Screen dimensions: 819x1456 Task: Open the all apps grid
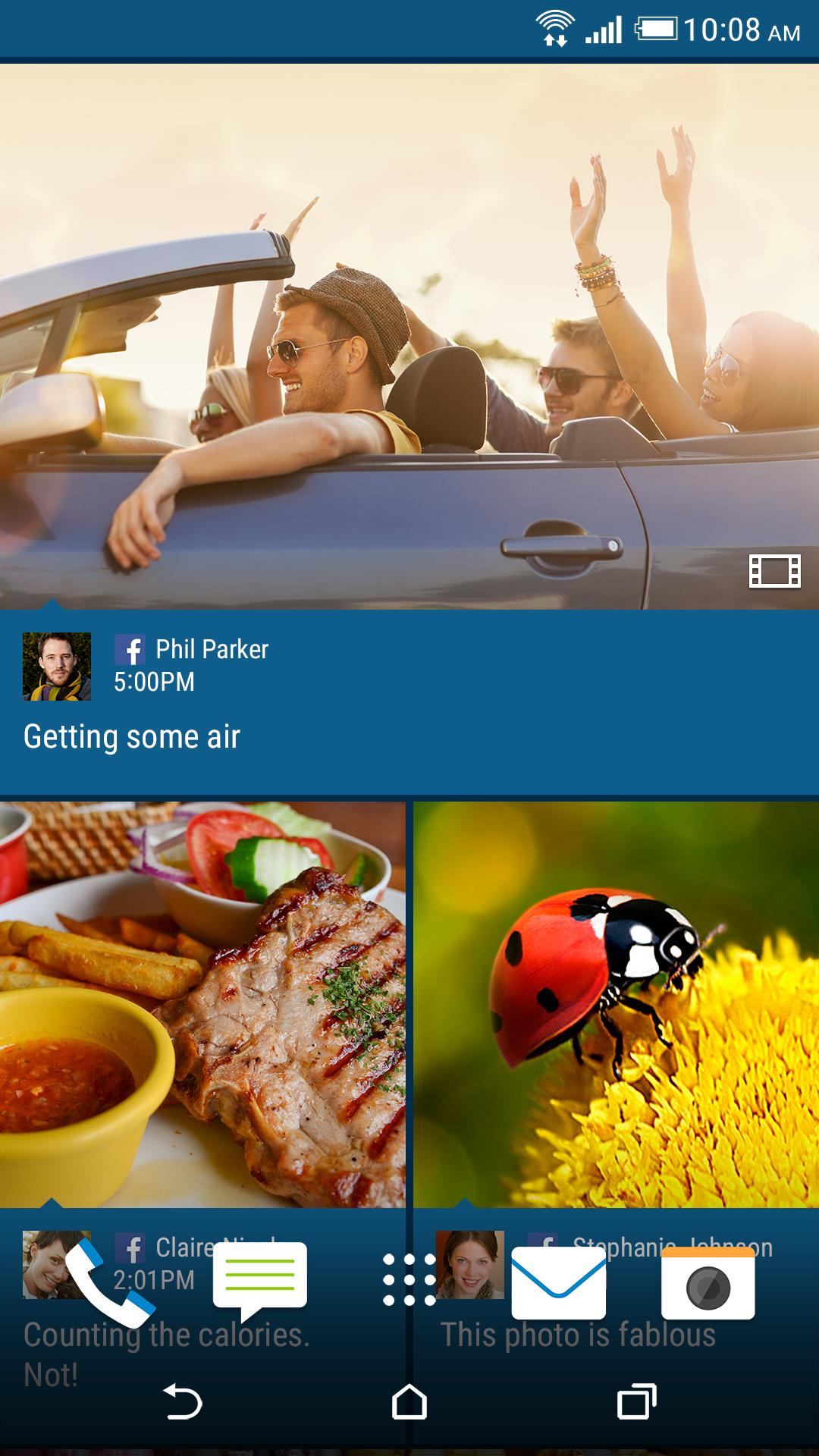point(409,1280)
